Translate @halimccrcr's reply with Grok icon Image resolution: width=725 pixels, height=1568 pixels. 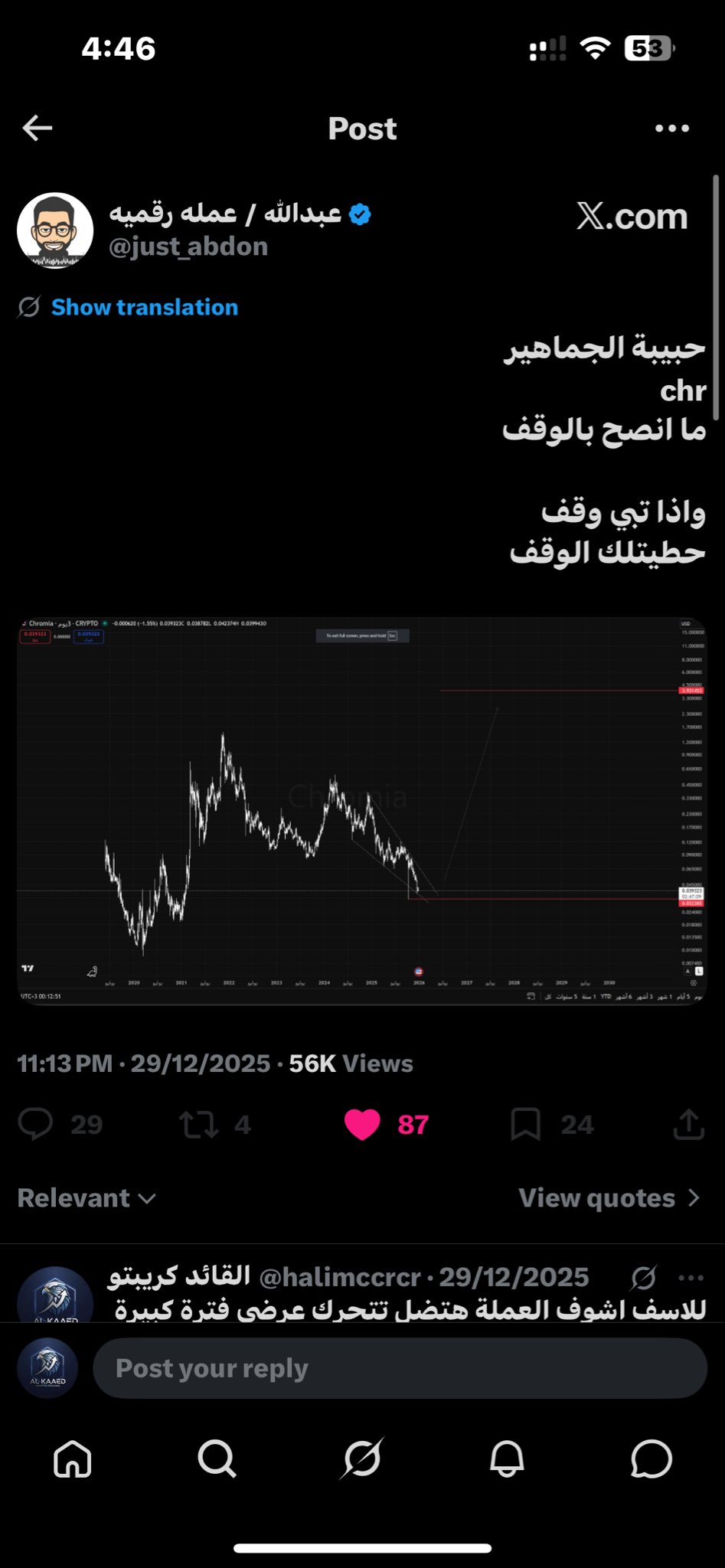click(x=644, y=1278)
